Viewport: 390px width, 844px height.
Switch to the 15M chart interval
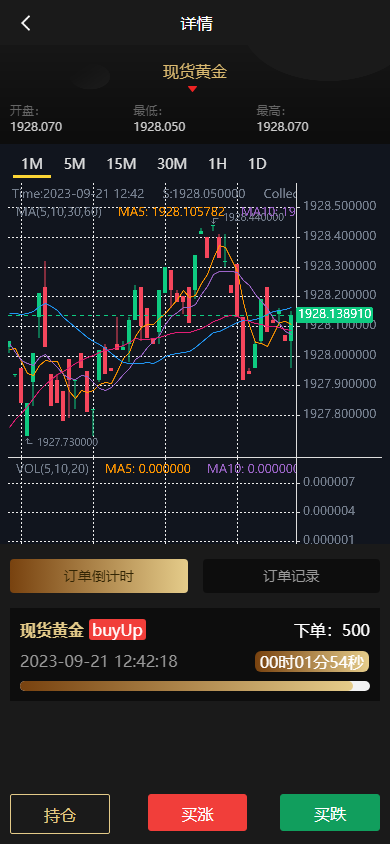click(121, 164)
